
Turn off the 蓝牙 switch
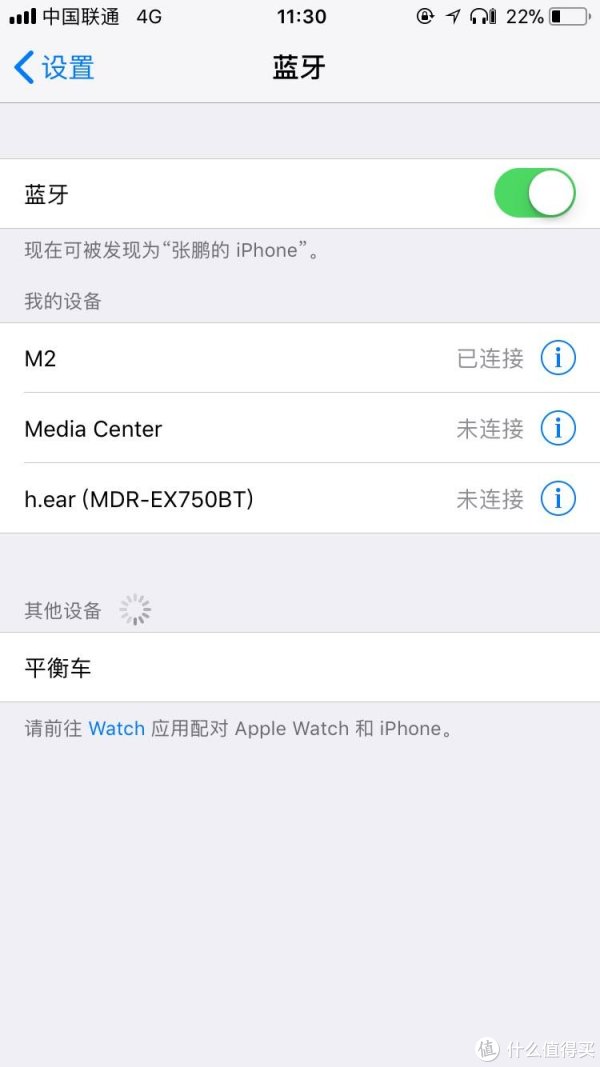coord(534,193)
